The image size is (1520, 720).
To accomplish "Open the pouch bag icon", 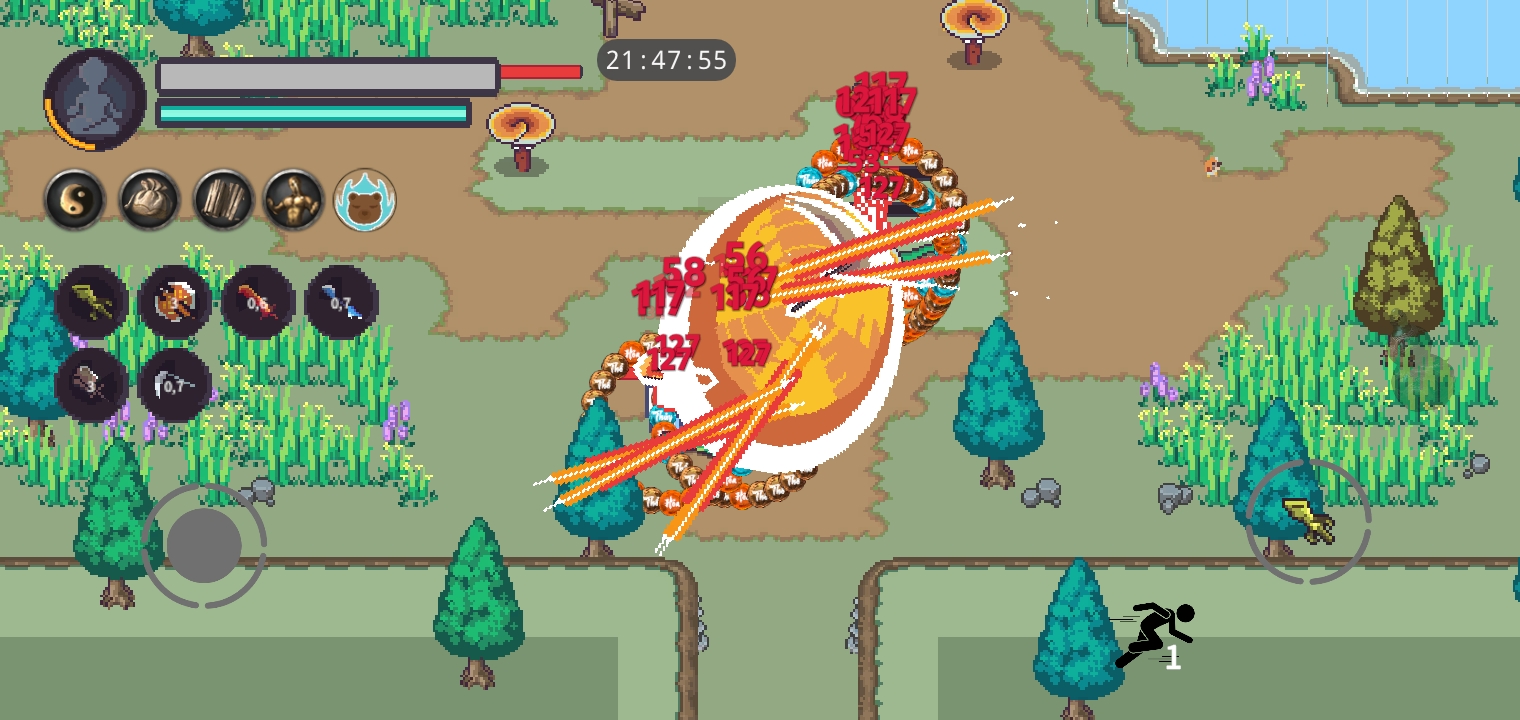I will point(149,199).
